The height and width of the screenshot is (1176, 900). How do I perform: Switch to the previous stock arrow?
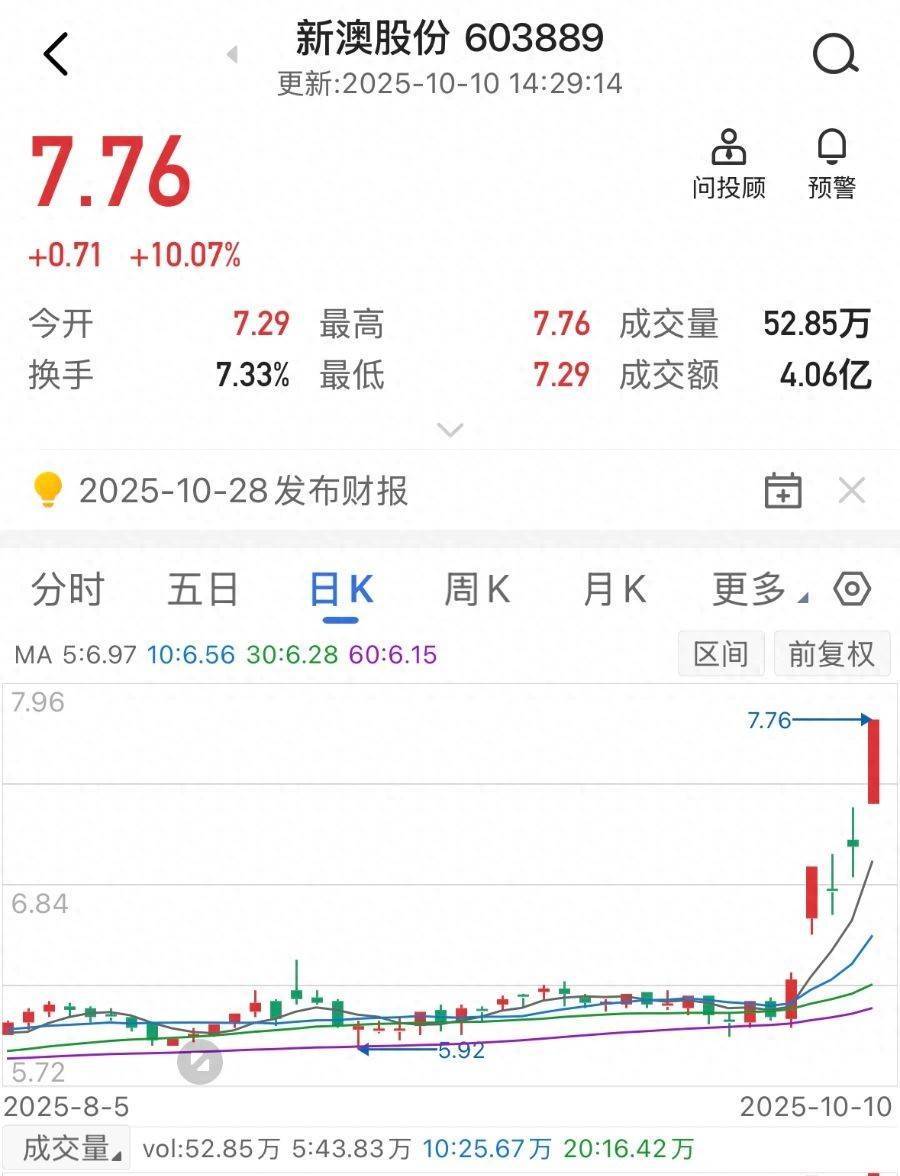(x=232, y=54)
